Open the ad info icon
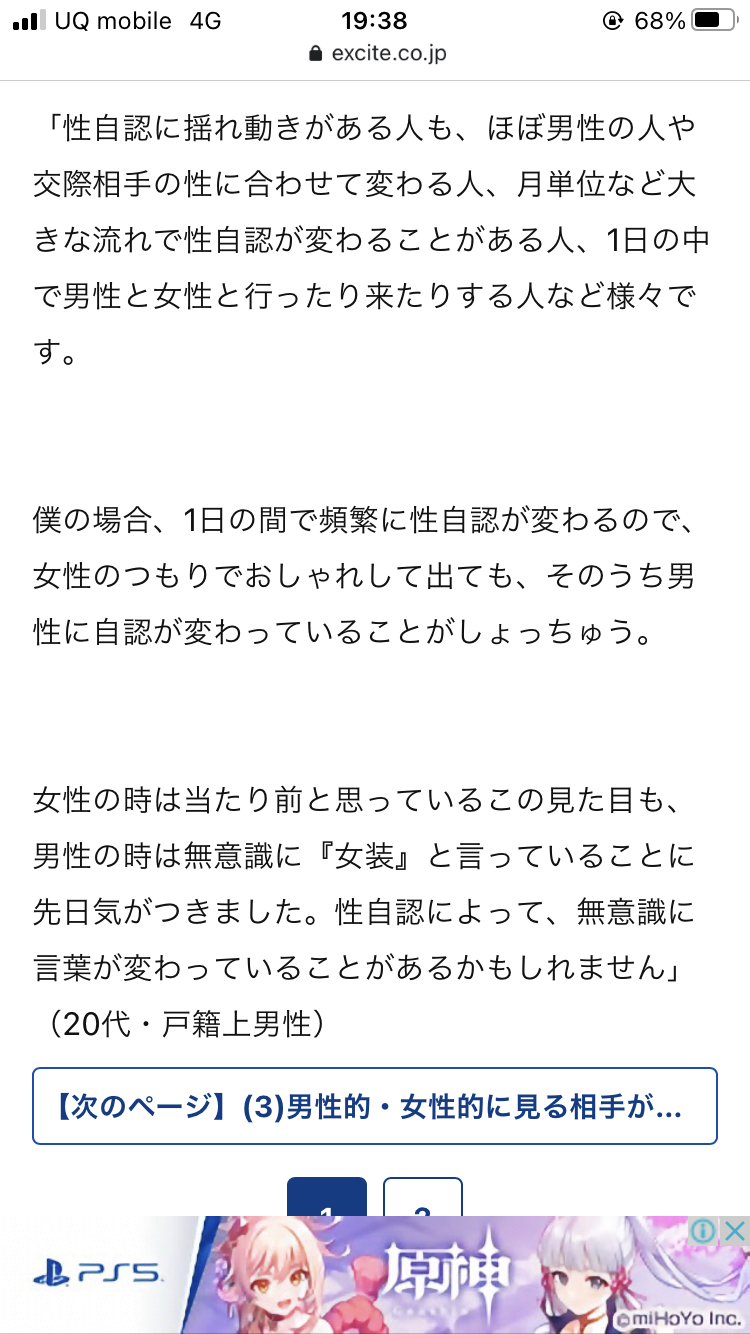The width and height of the screenshot is (750, 1334). pyautogui.click(x=705, y=1231)
